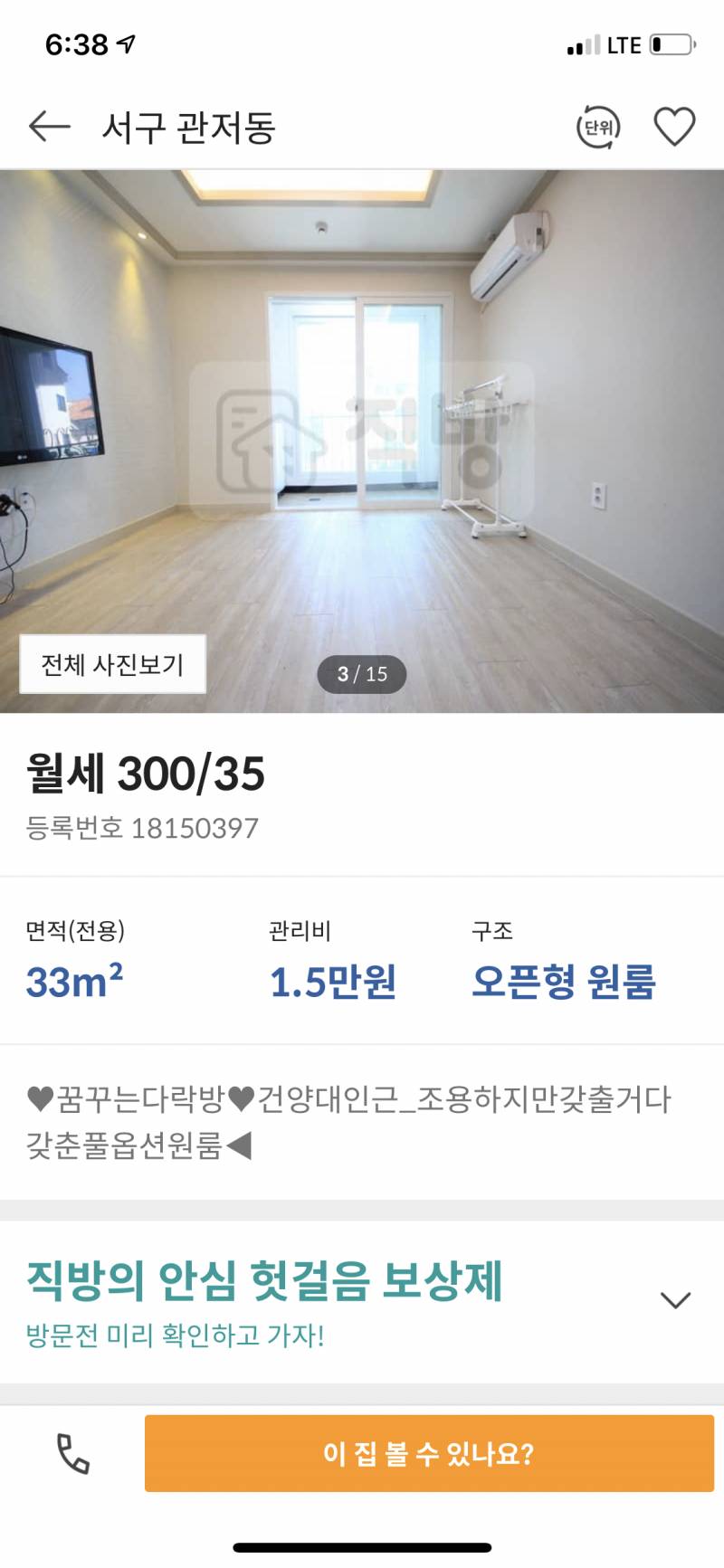This screenshot has width=724, height=1568.
Task: Tap the 서구 관저동 location title
Action: pos(190,127)
